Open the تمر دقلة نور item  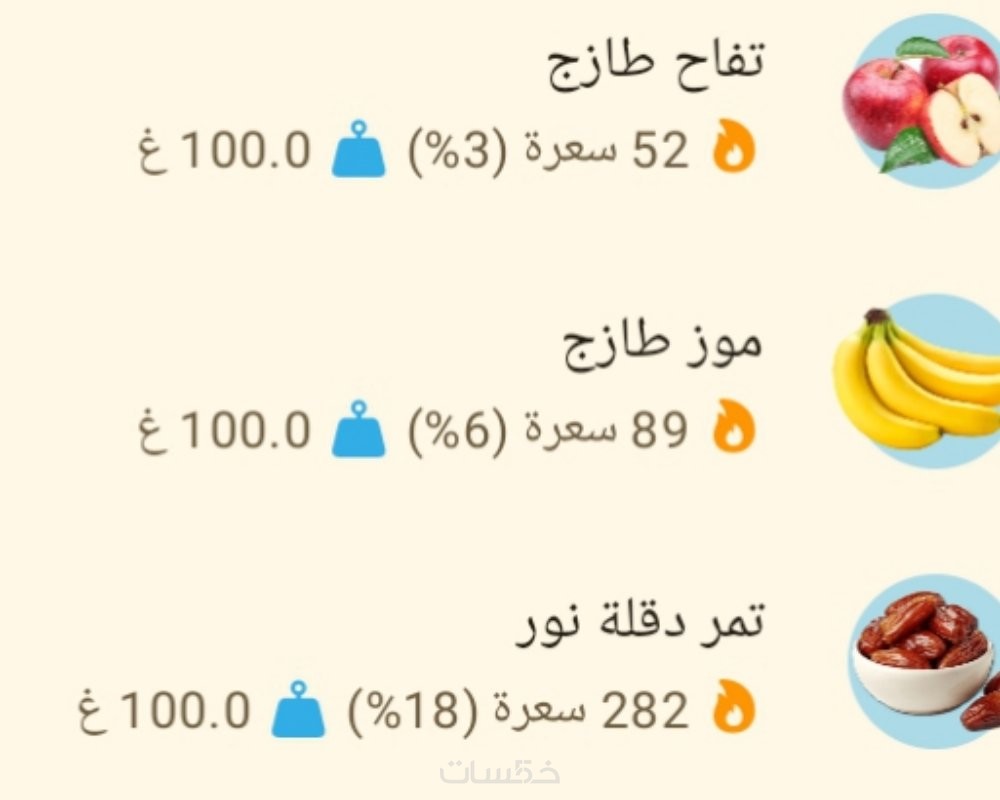point(638,623)
